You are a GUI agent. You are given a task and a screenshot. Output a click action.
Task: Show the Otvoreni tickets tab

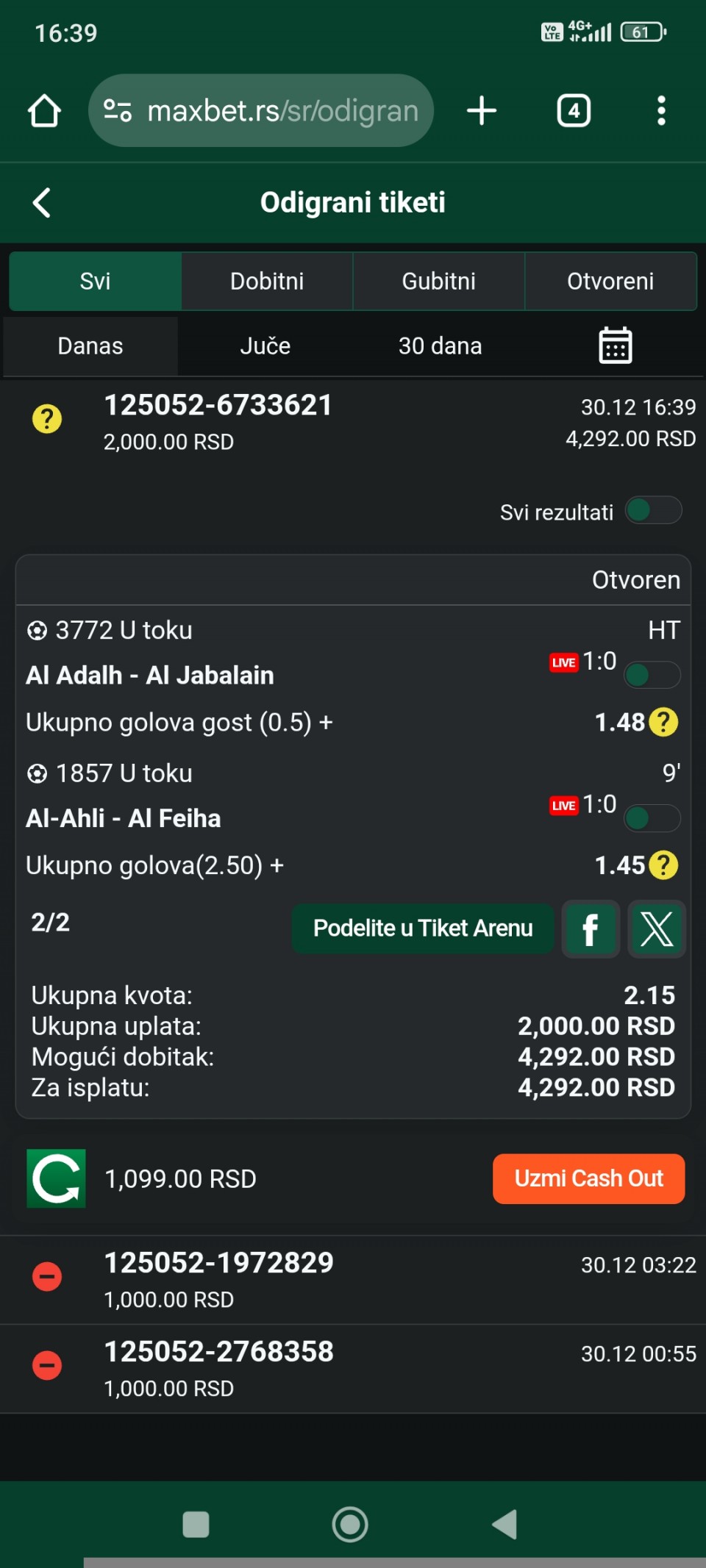pyautogui.click(x=610, y=282)
